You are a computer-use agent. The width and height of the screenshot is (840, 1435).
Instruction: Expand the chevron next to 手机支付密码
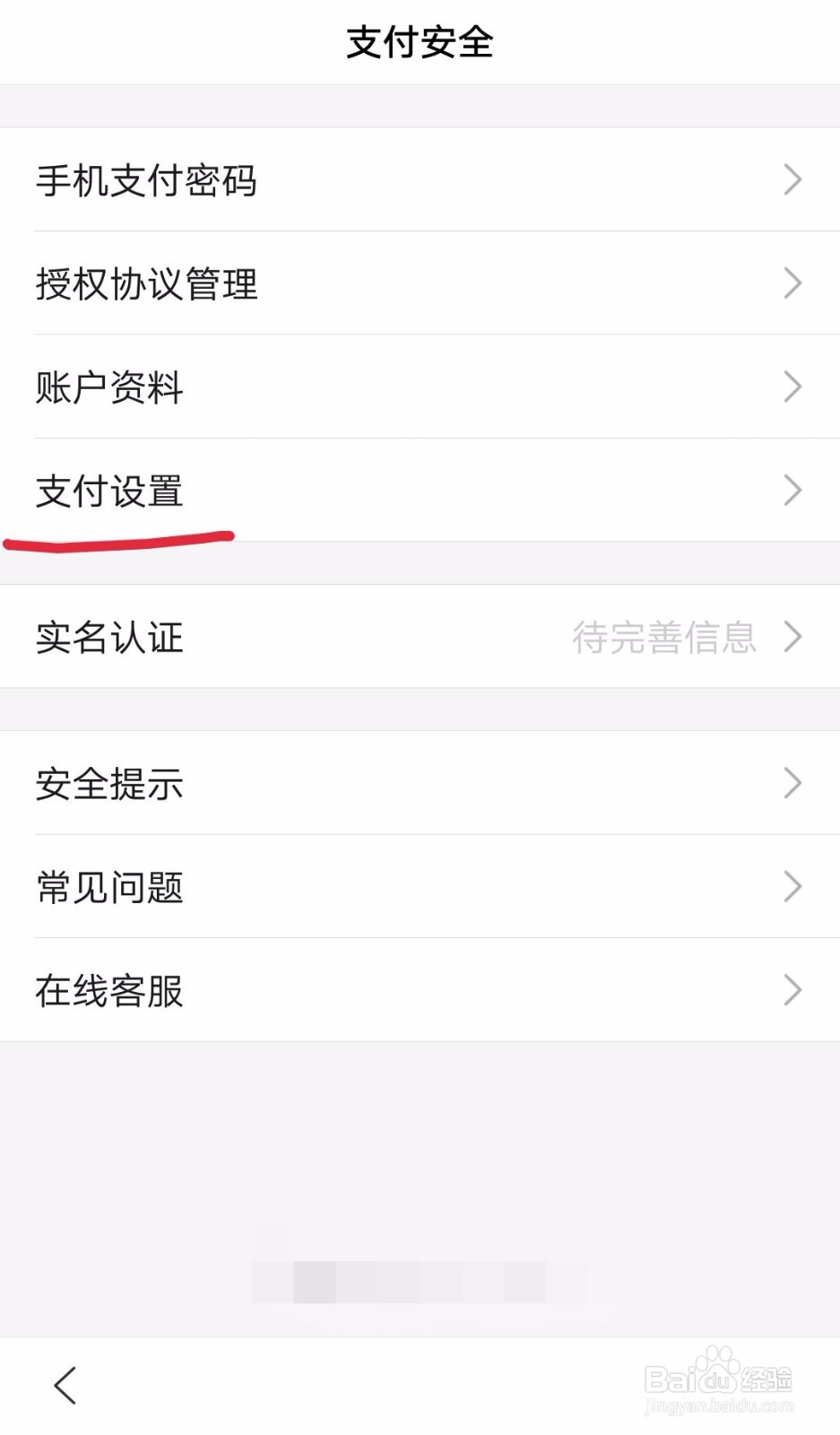[x=792, y=180]
